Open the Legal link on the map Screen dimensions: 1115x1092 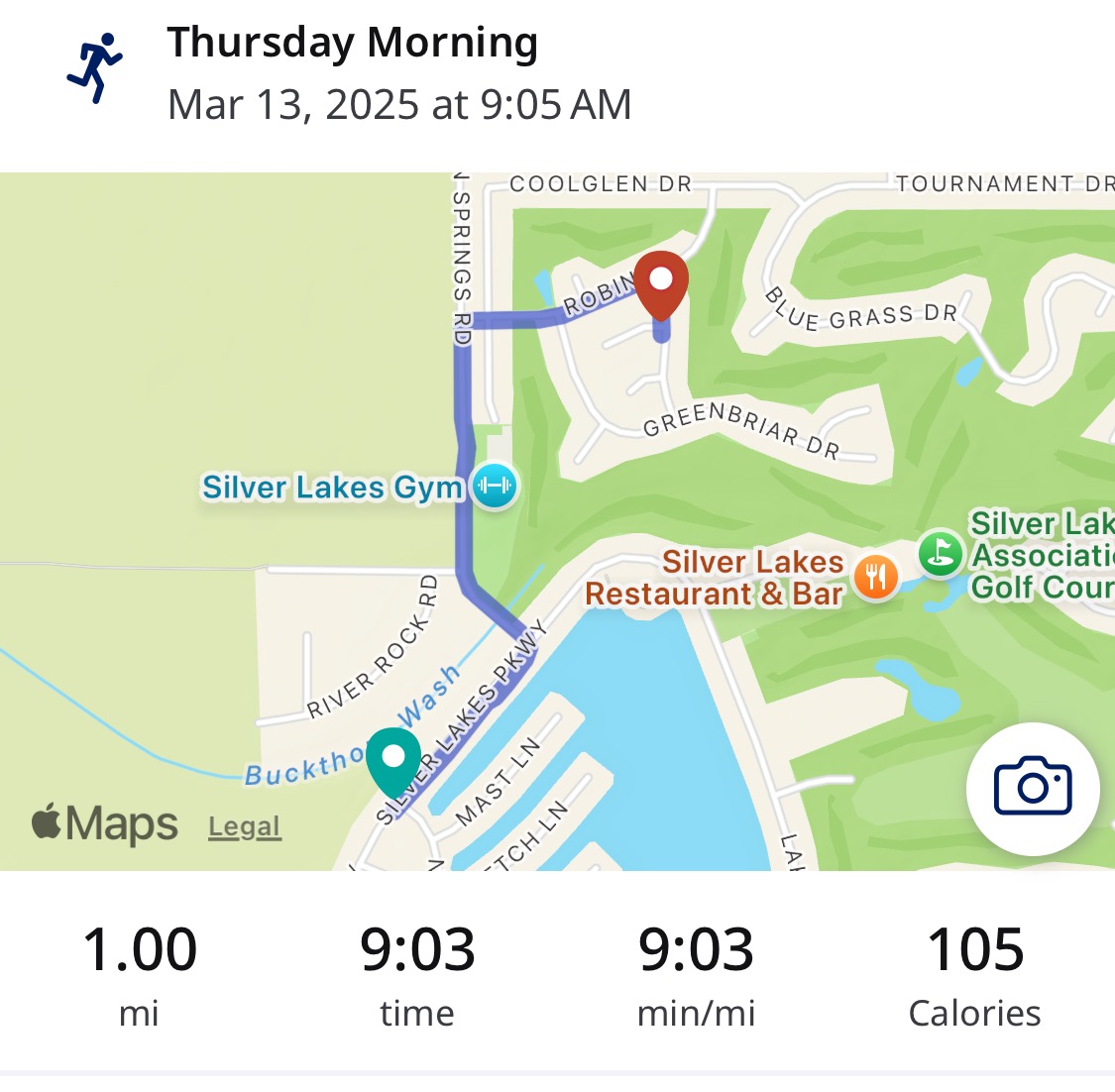pyautogui.click(x=244, y=826)
